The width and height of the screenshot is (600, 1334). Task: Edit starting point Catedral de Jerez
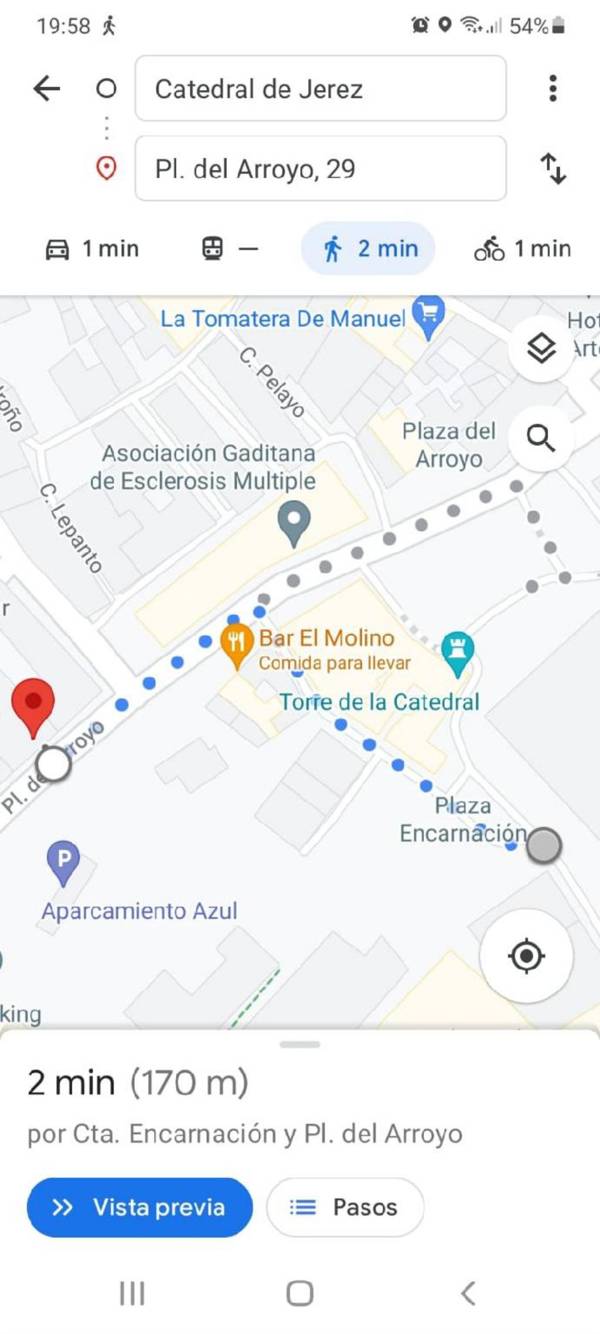tap(320, 89)
